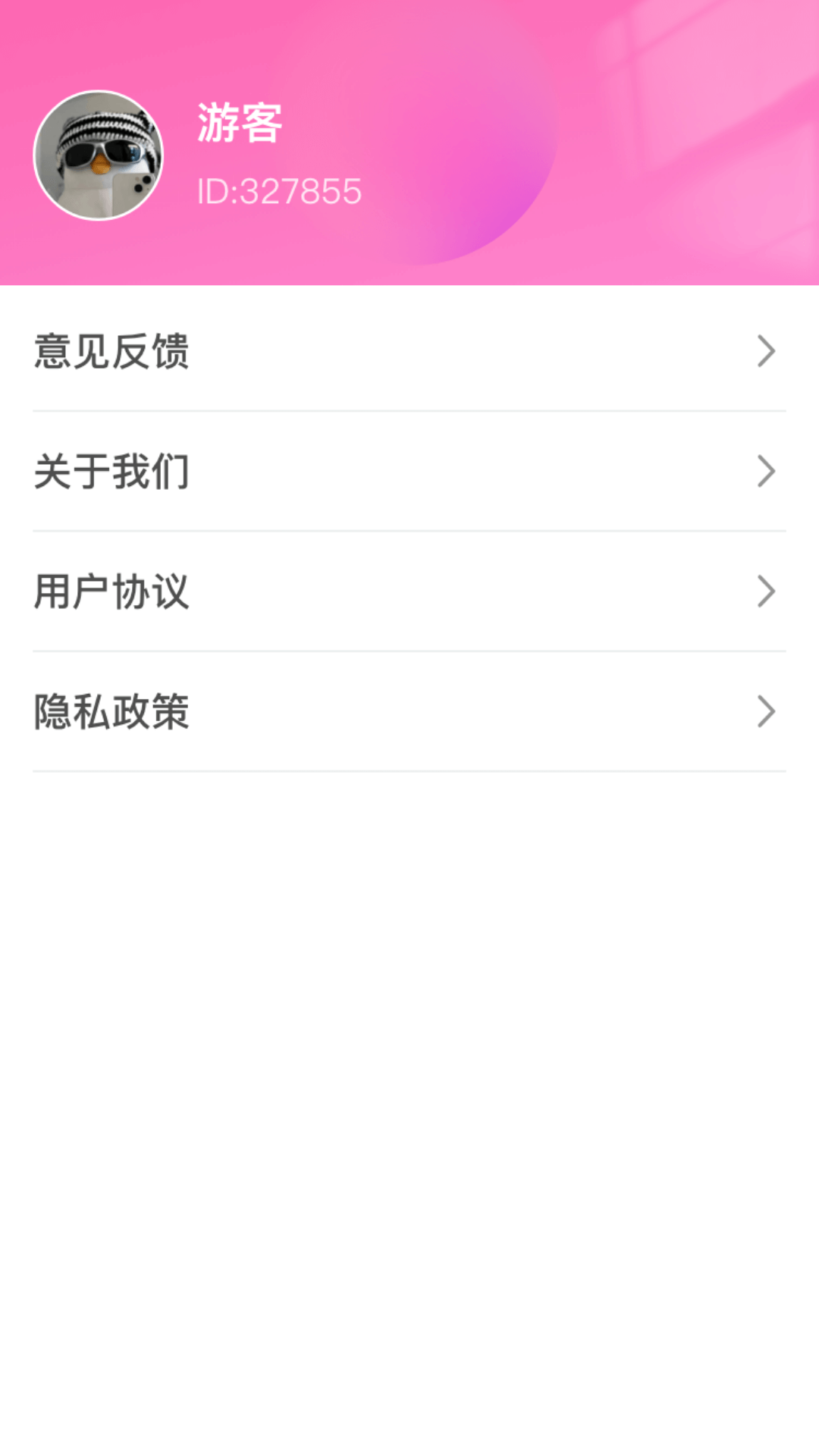The width and height of the screenshot is (819, 1456).
Task: Click the chevron next to 隐私政策
Action: pos(767,711)
